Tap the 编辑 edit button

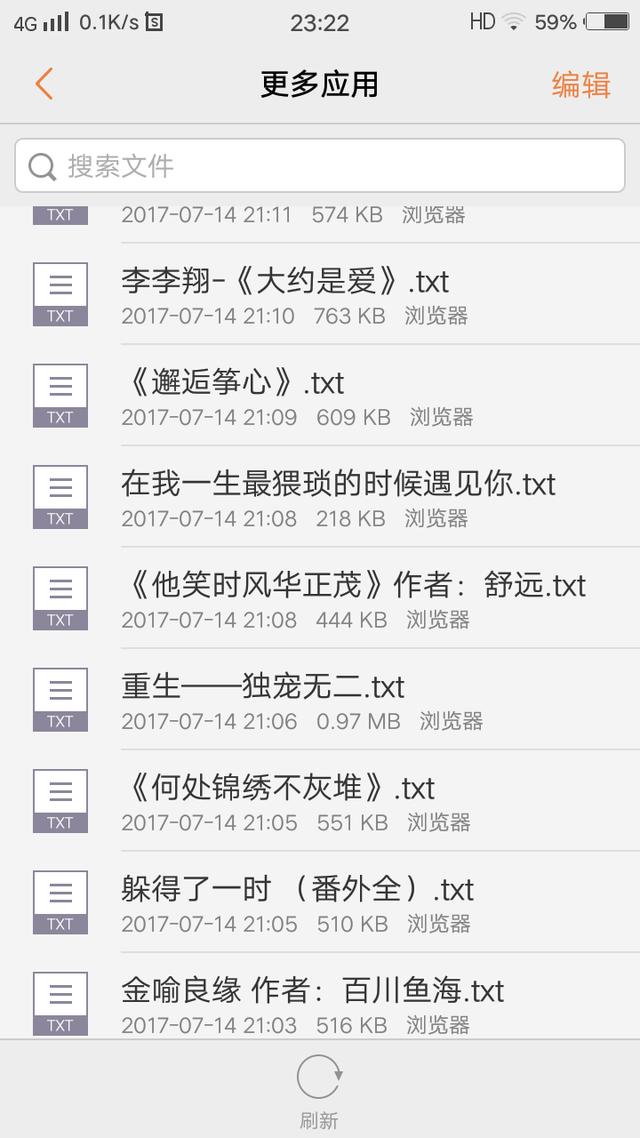pos(580,85)
